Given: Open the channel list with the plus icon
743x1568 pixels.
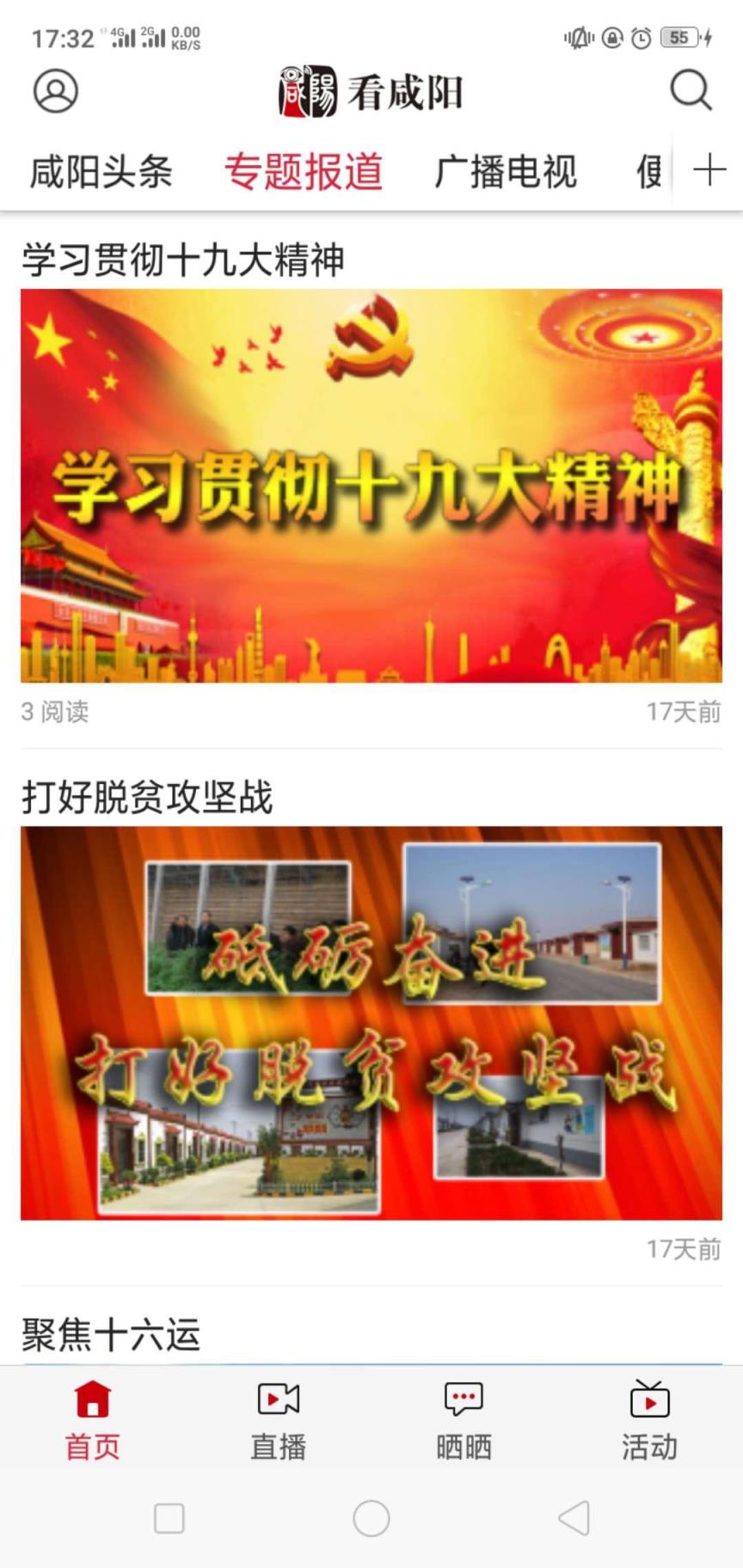Looking at the screenshot, I should point(710,169).
